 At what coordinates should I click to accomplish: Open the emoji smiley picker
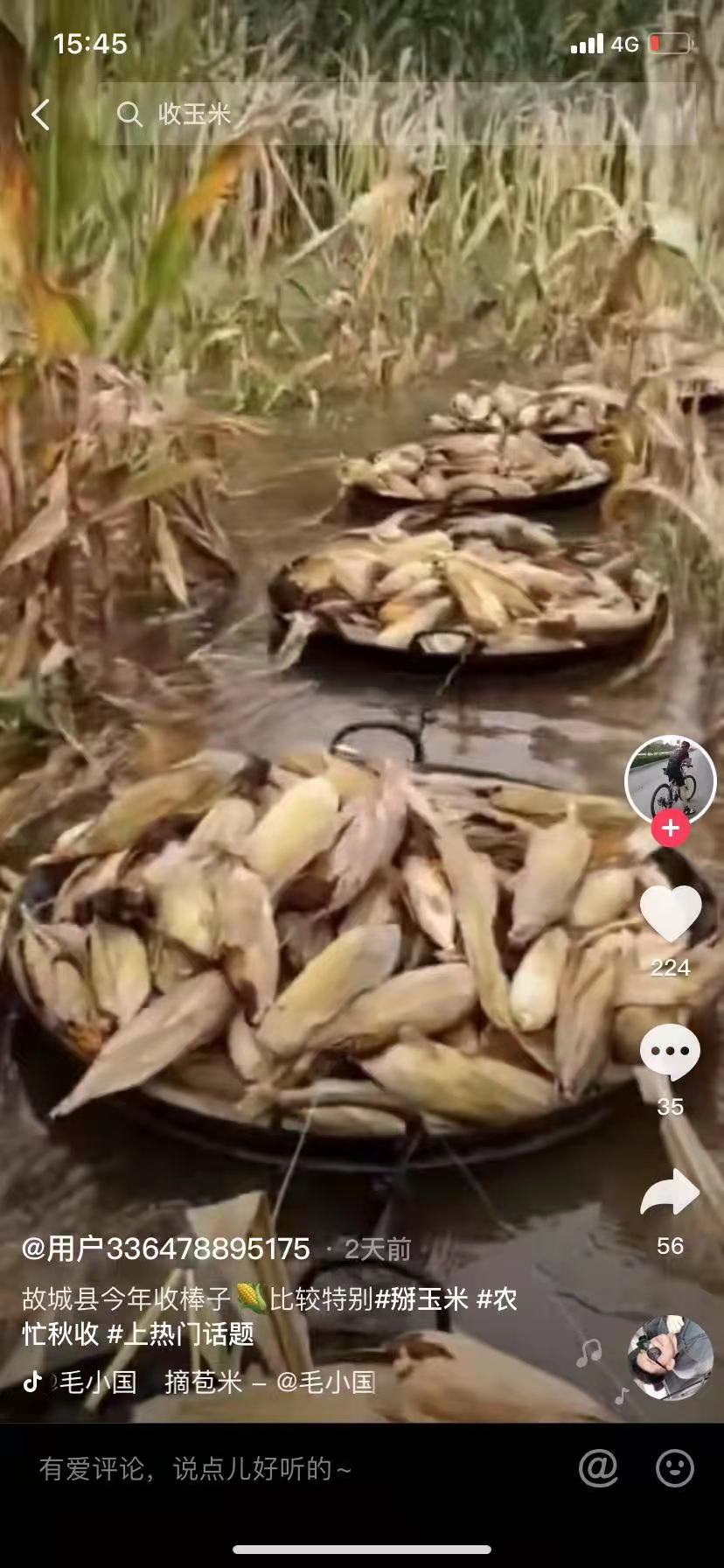click(x=675, y=1468)
